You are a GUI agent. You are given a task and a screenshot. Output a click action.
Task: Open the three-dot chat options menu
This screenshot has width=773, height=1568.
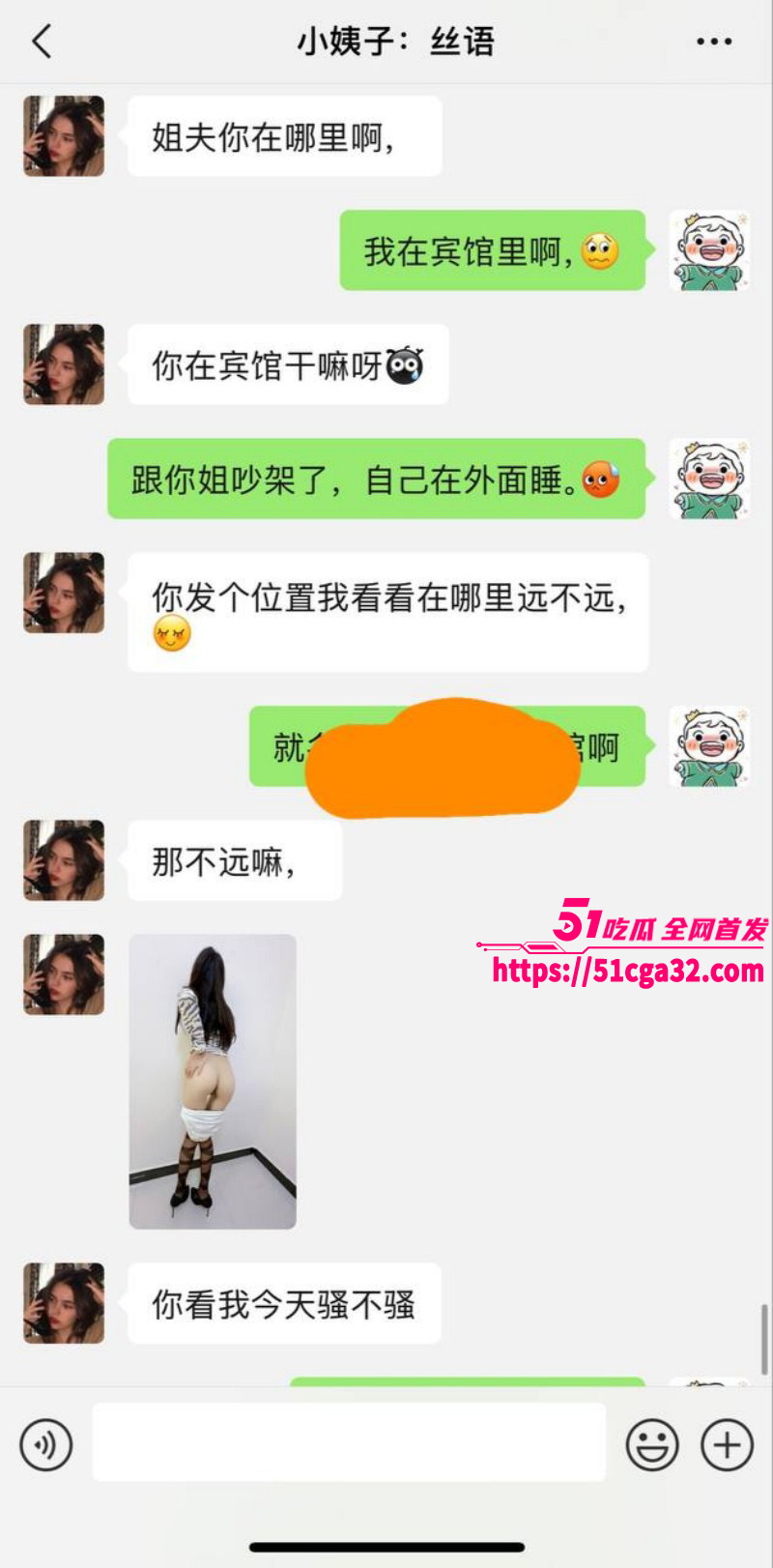point(713,42)
